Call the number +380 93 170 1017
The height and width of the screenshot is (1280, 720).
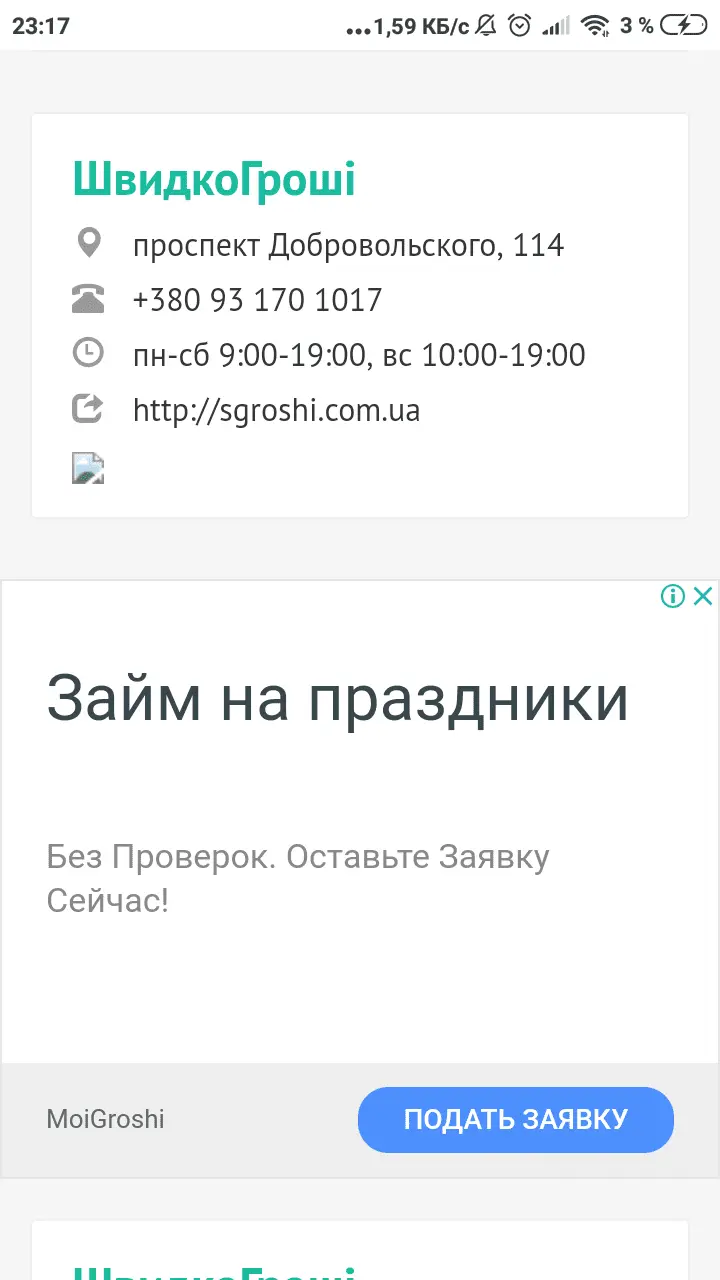[257, 300]
